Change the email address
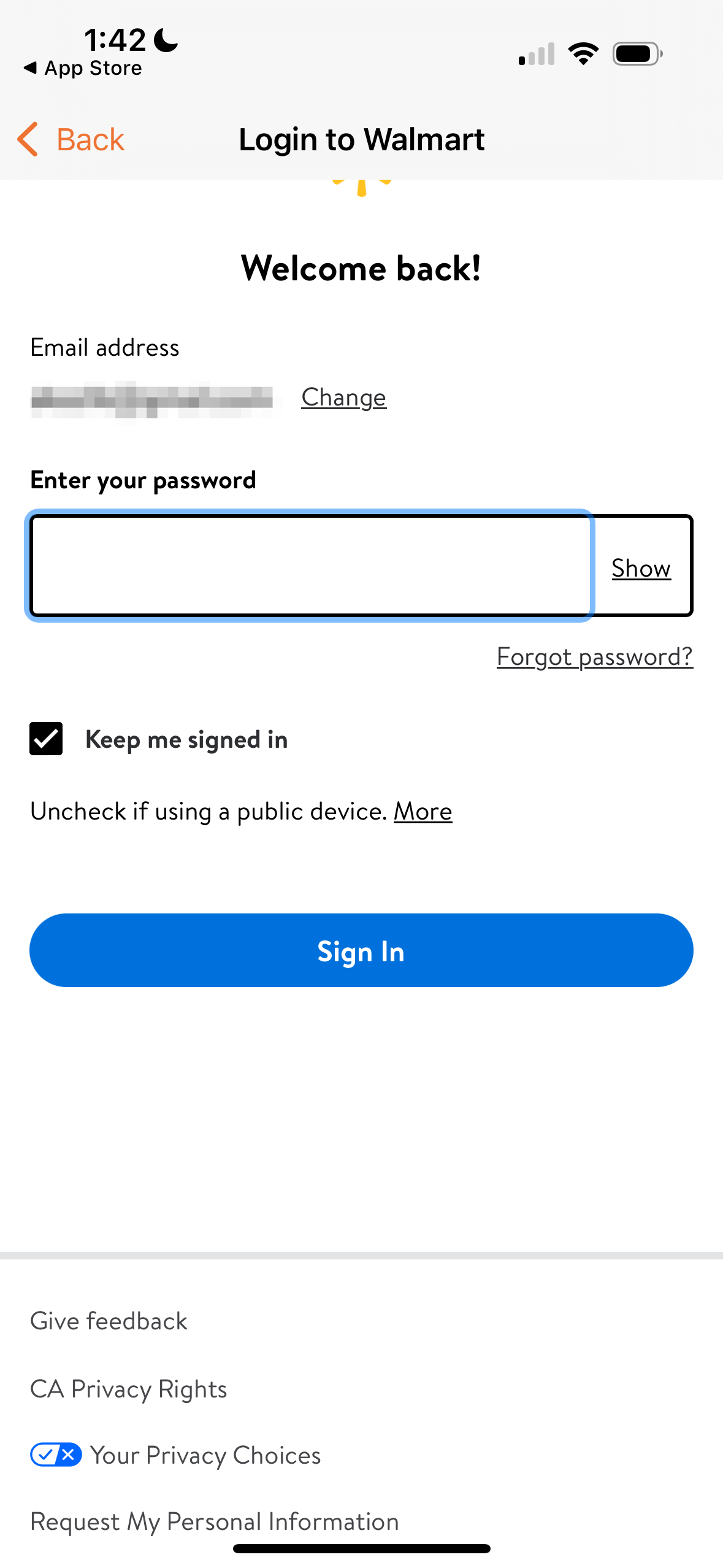 343,398
